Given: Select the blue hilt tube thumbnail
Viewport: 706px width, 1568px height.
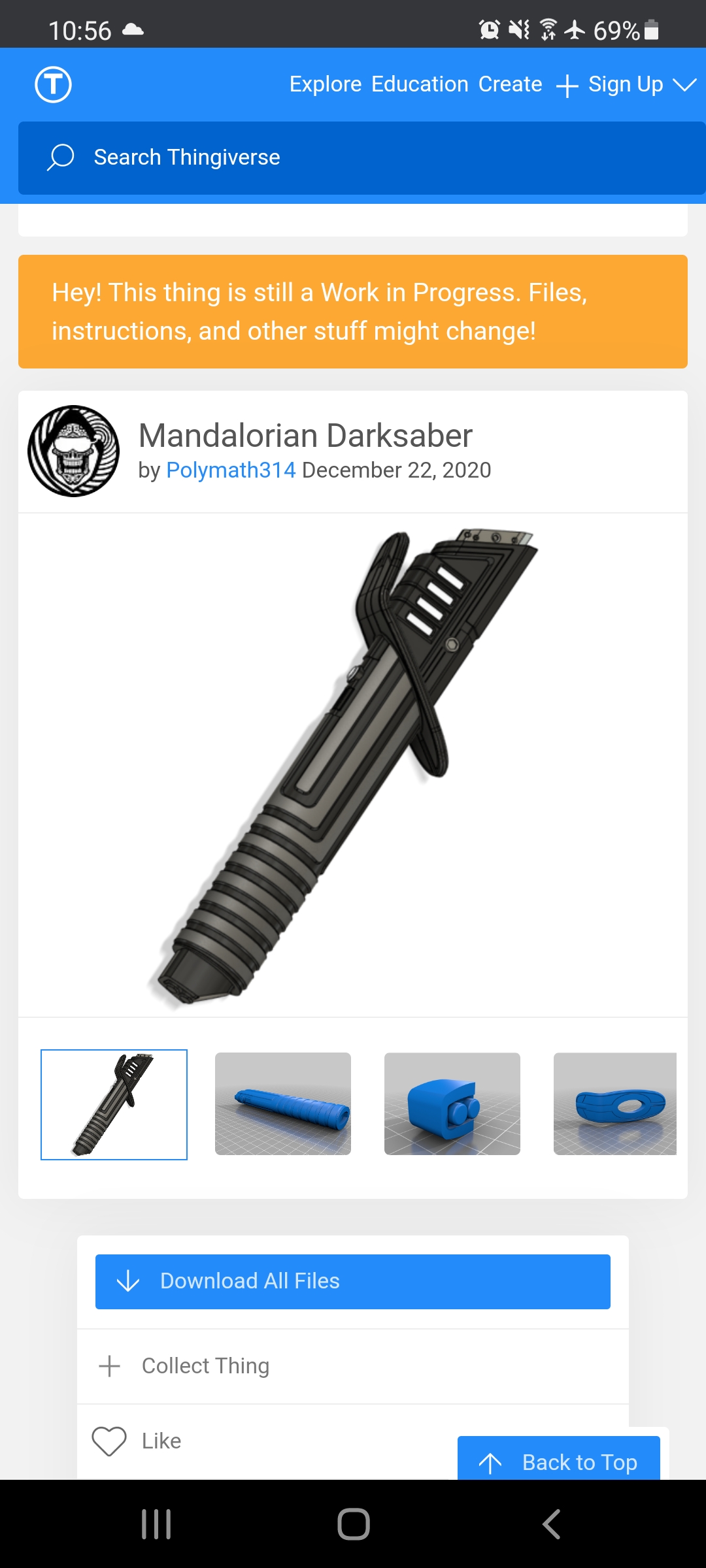Looking at the screenshot, I should (283, 1103).
